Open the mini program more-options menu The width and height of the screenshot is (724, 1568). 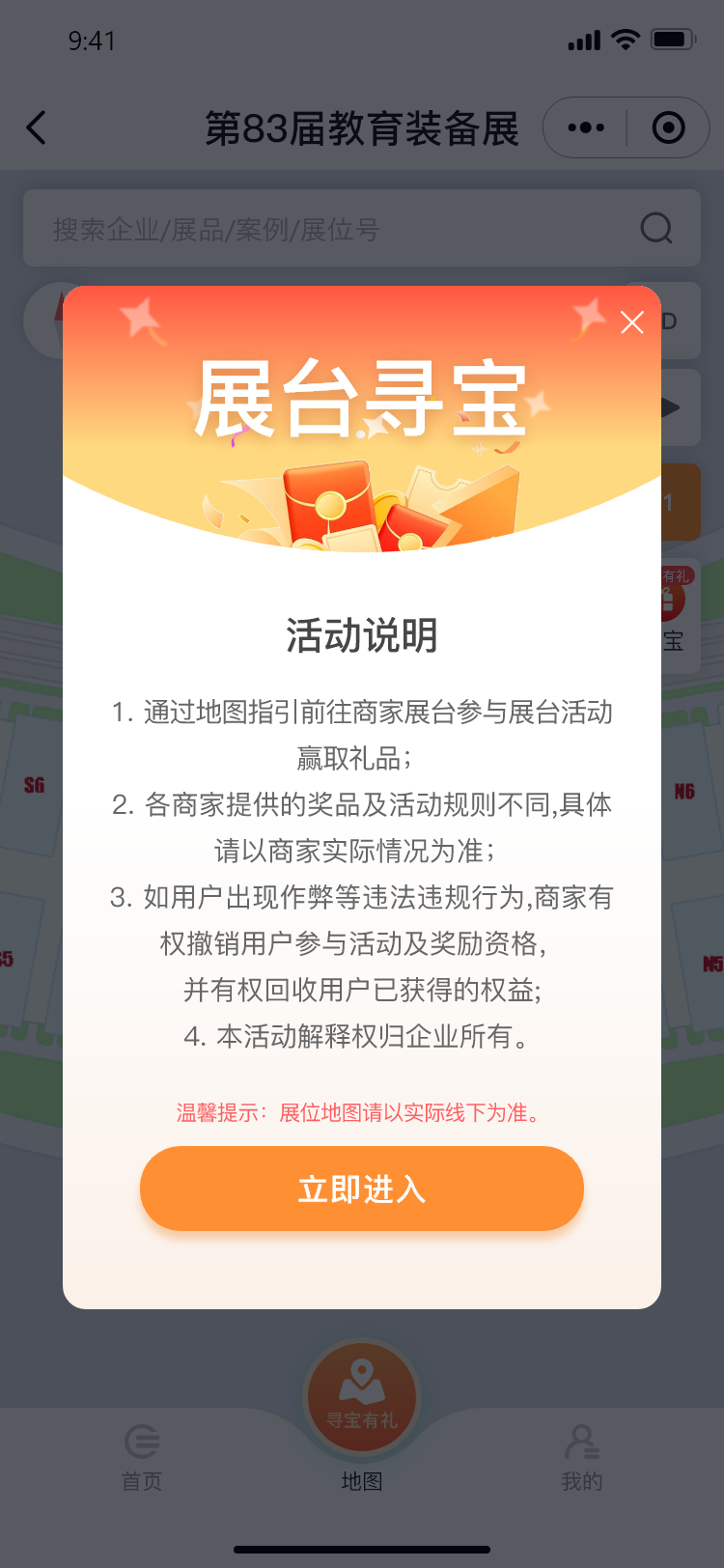coord(586,127)
